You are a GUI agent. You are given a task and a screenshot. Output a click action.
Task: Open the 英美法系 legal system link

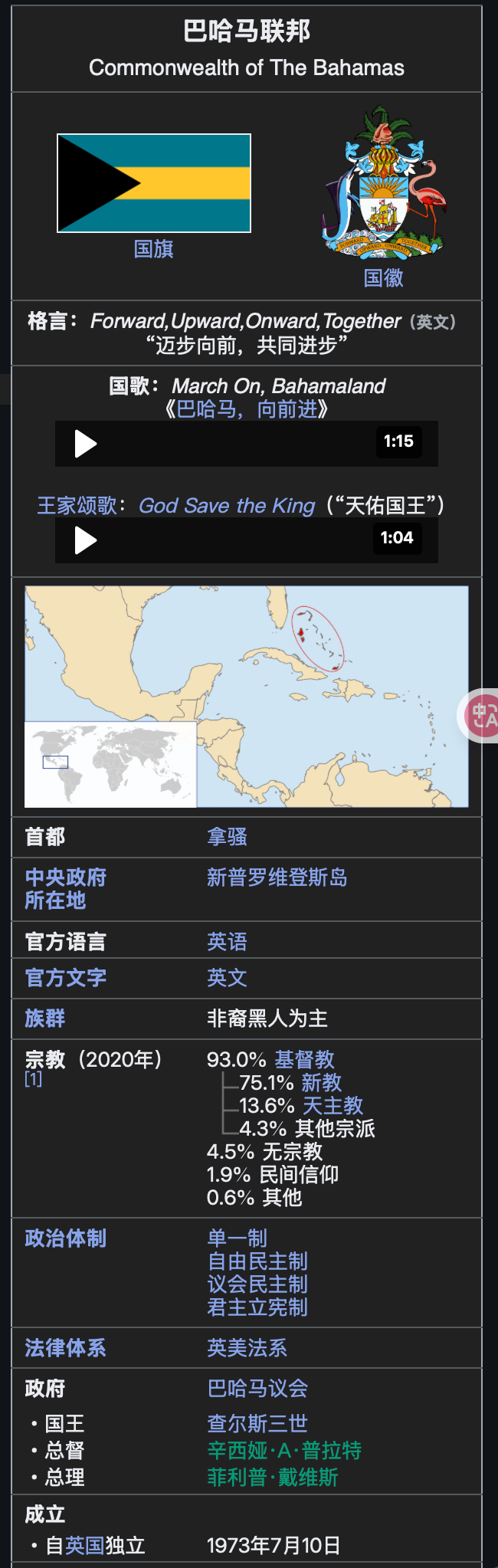[x=247, y=1348]
